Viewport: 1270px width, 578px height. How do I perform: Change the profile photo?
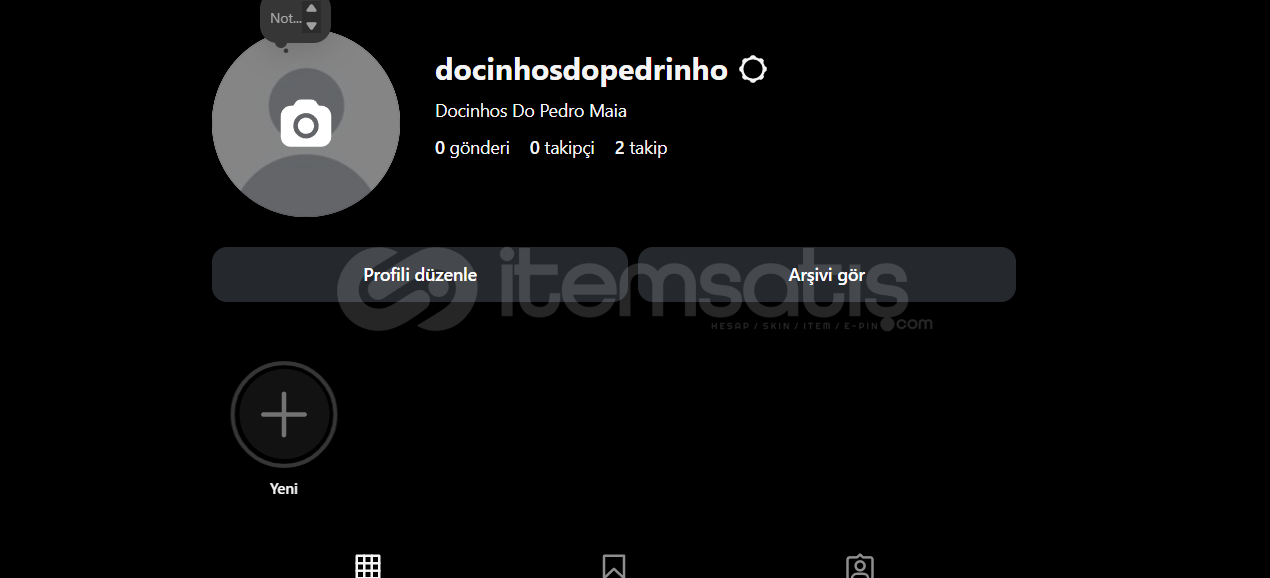(x=306, y=124)
